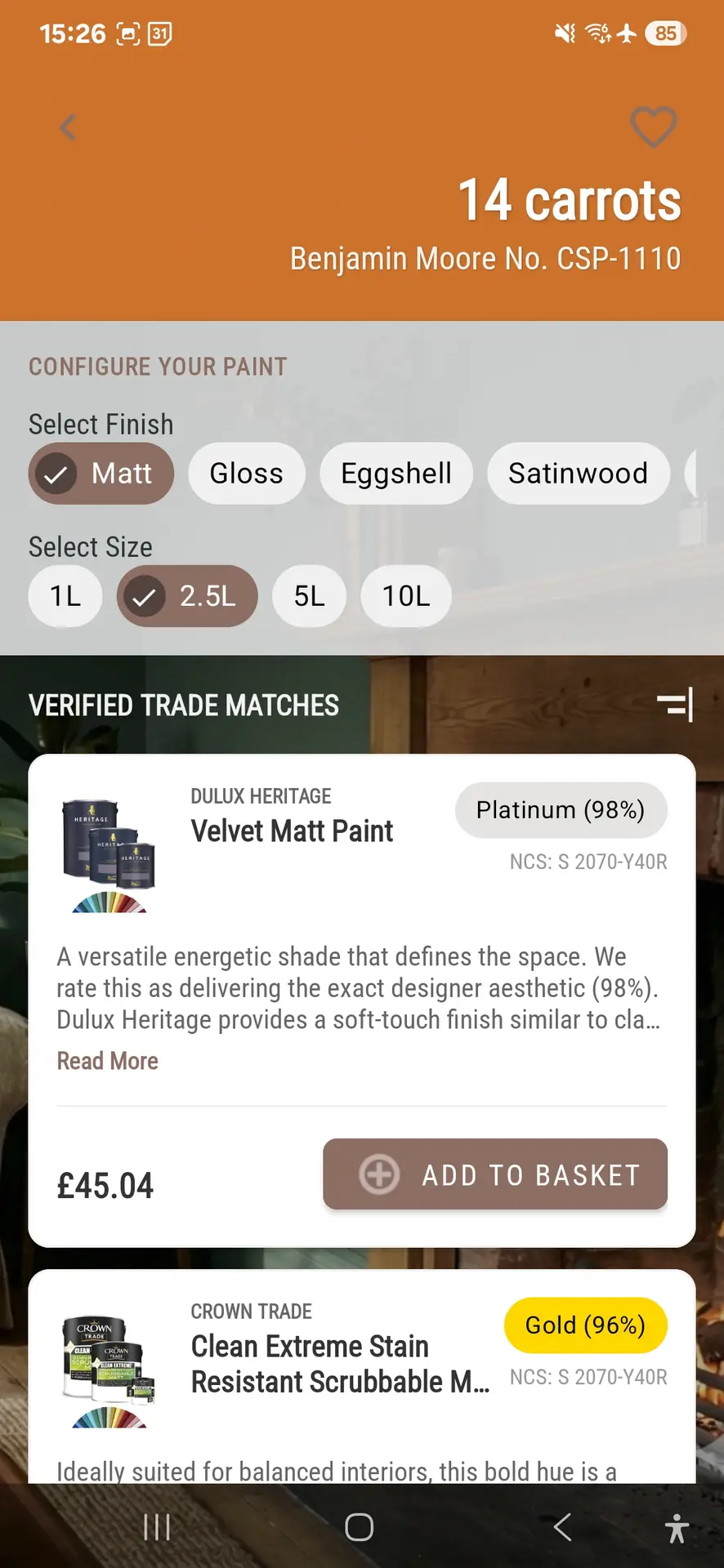724x1568 pixels.
Task: Open the Dulux Heritage Velvet Matt Paint card
Action: 292,831
